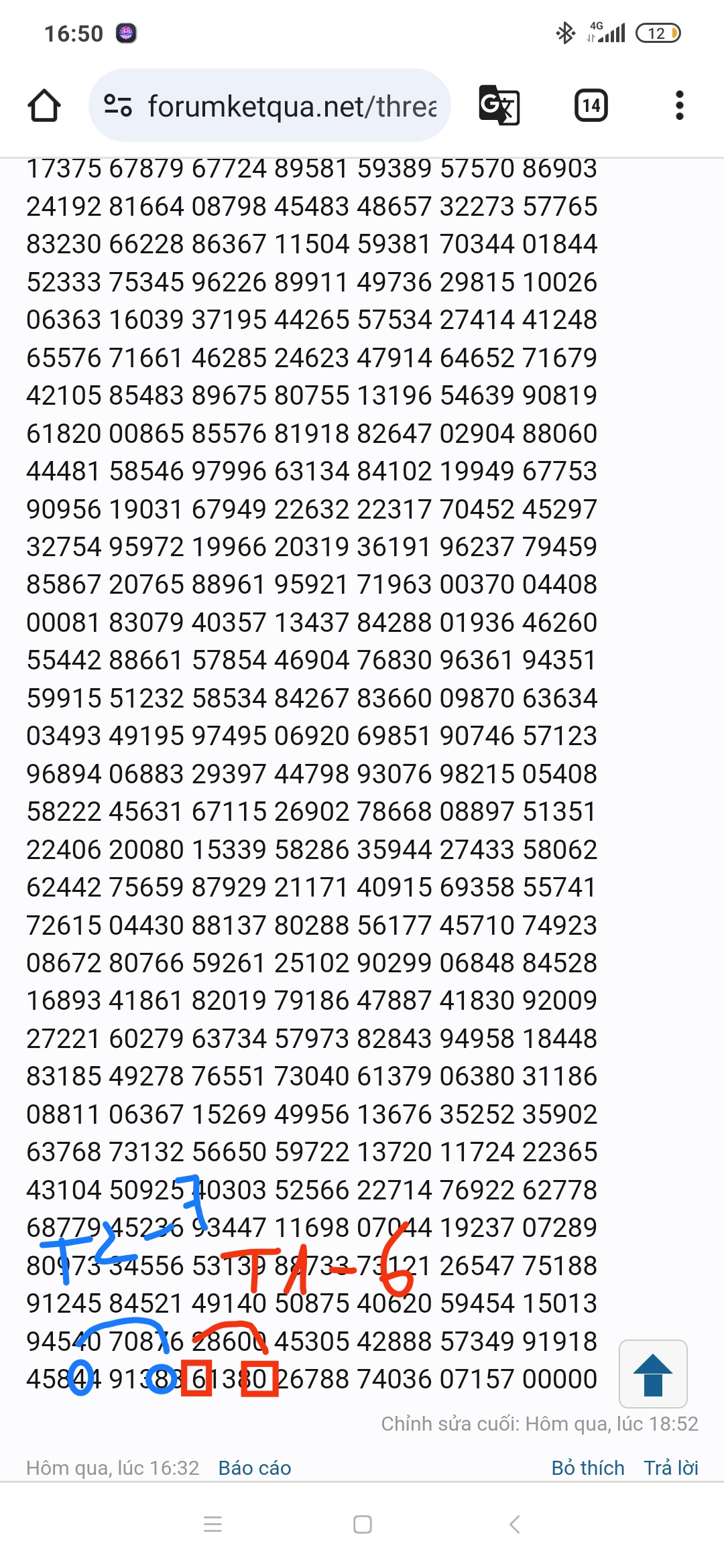The width and height of the screenshot is (724, 1568).
Task: Report this post via Báo cáo
Action: [255, 1468]
